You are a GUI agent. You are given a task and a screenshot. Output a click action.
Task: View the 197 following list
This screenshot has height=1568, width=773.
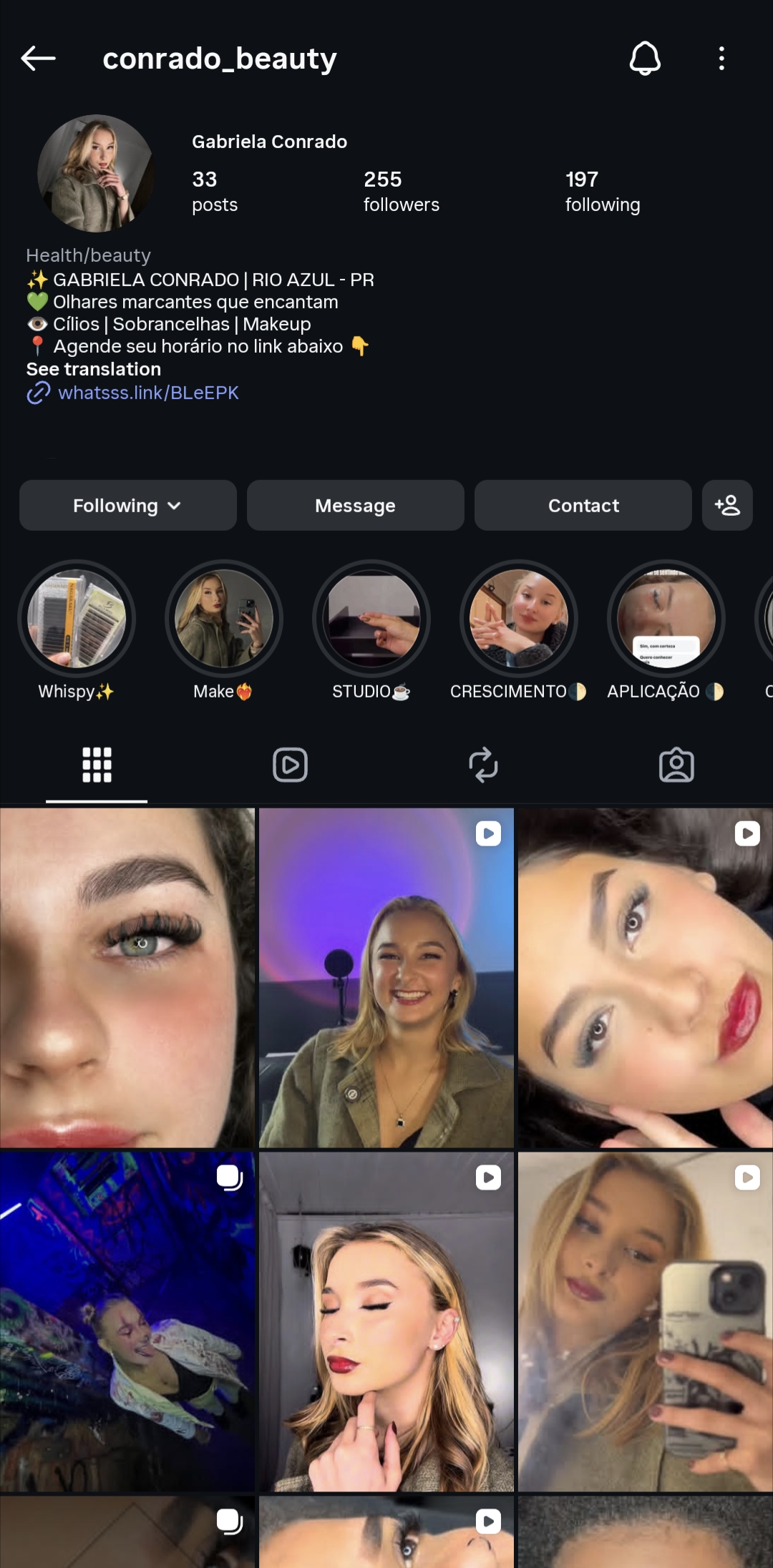[x=602, y=192]
